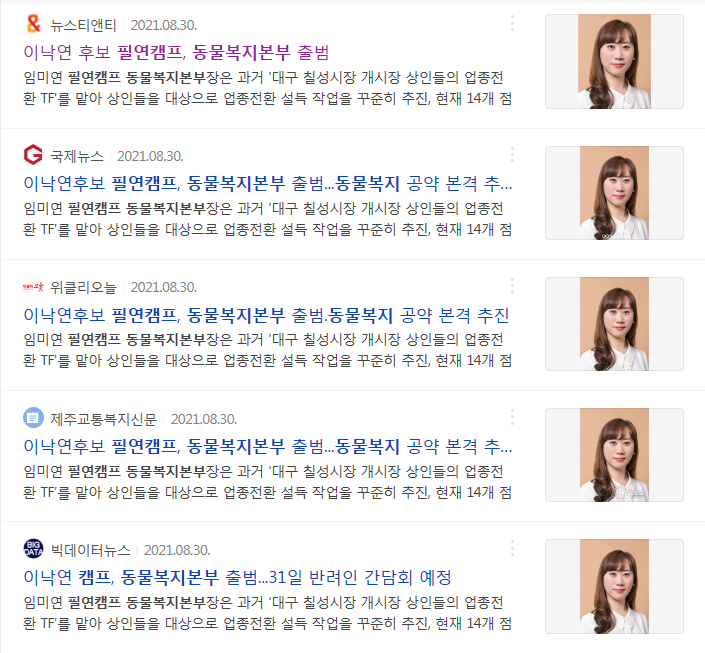Show more options for the 위클리오늘 result
Screen dimensions: 705x653
coord(512,287)
